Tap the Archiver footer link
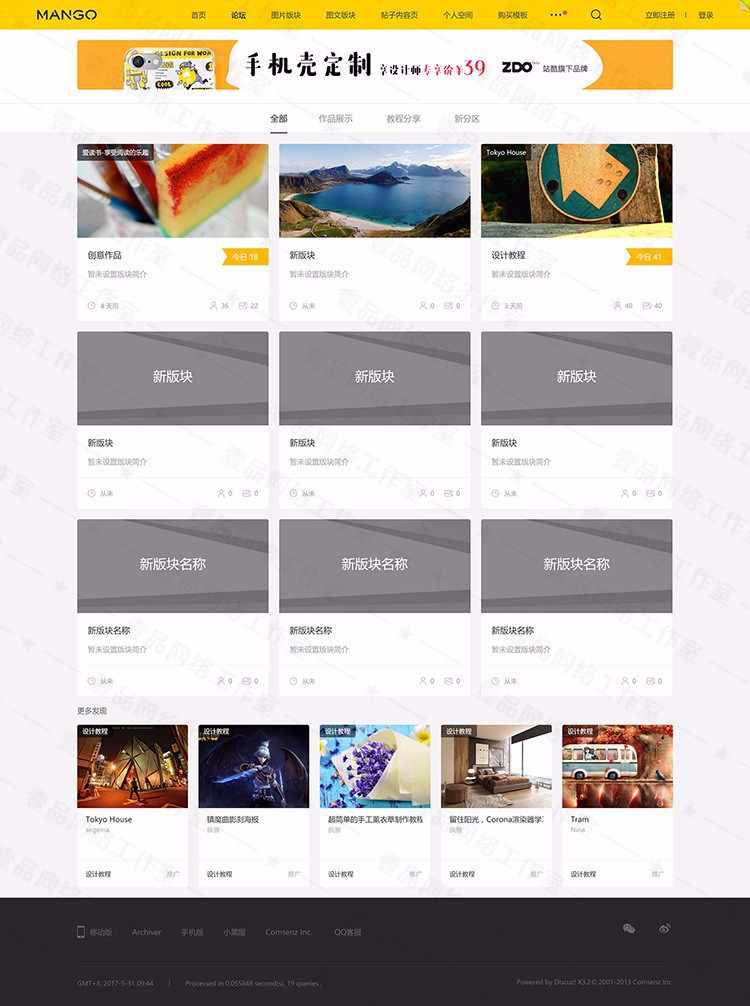Viewport: 750px width, 1006px height. tap(146, 932)
